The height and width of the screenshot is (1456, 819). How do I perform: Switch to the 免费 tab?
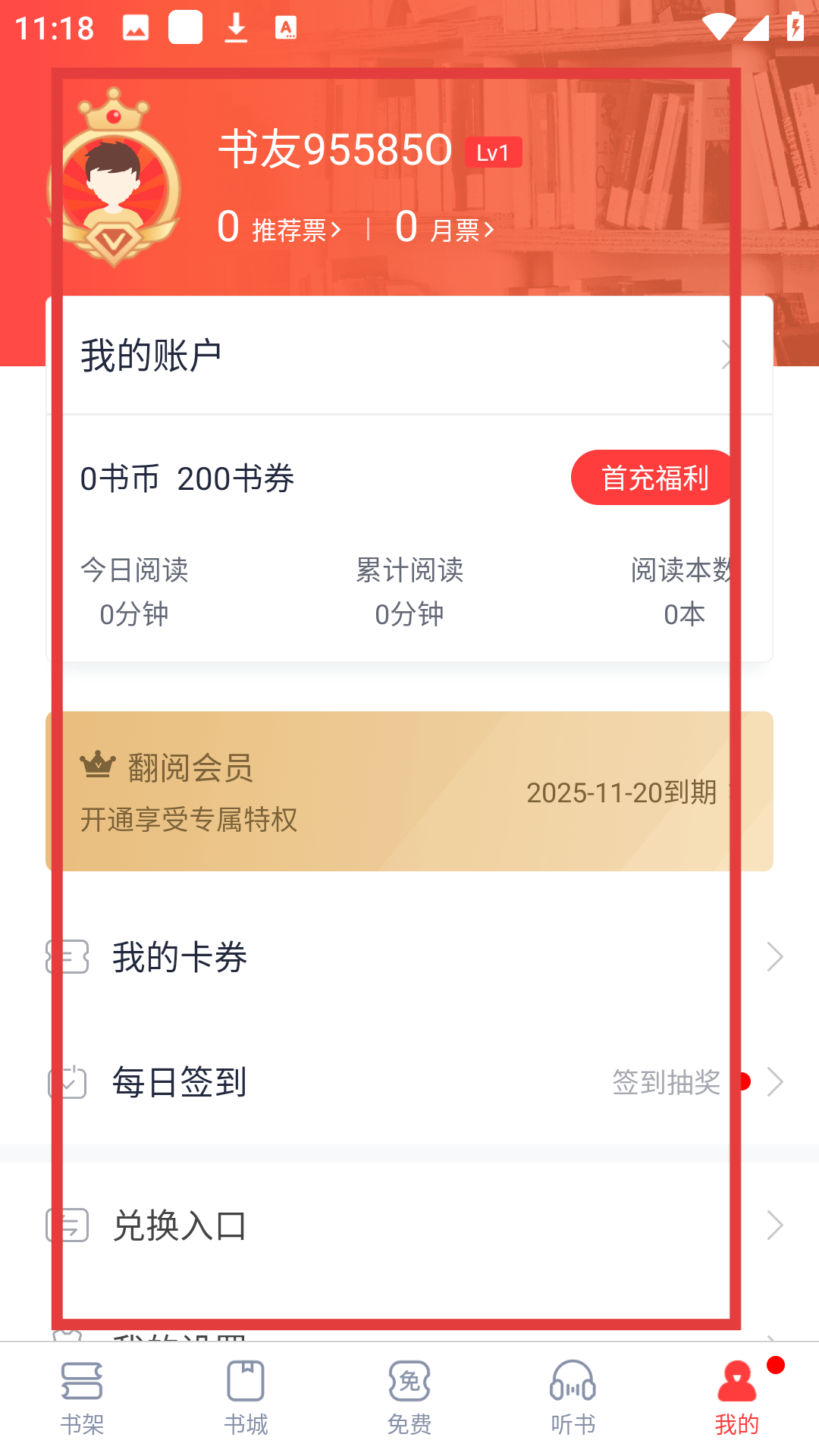coord(409,1399)
